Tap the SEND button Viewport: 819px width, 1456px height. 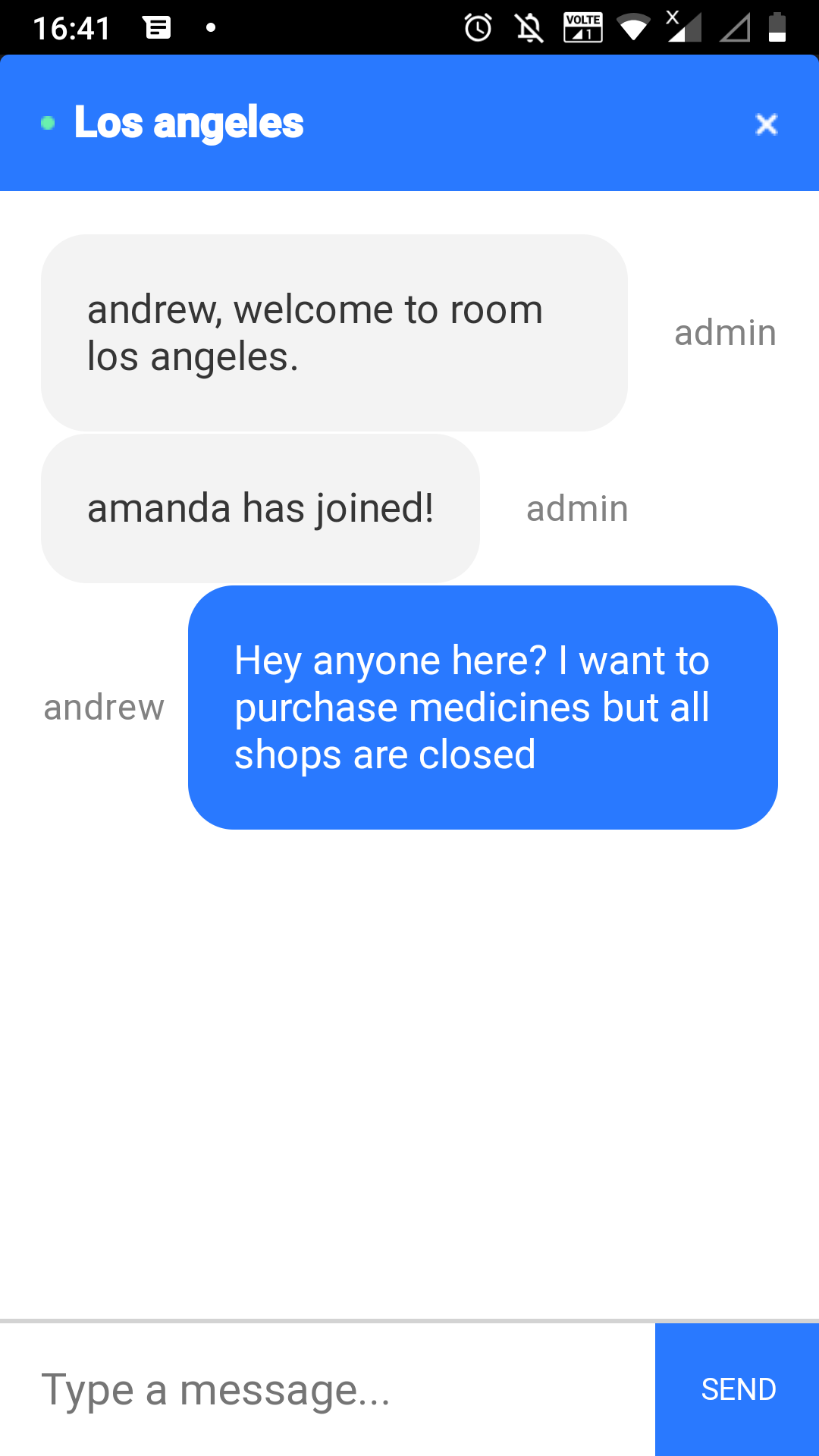[x=738, y=1389]
